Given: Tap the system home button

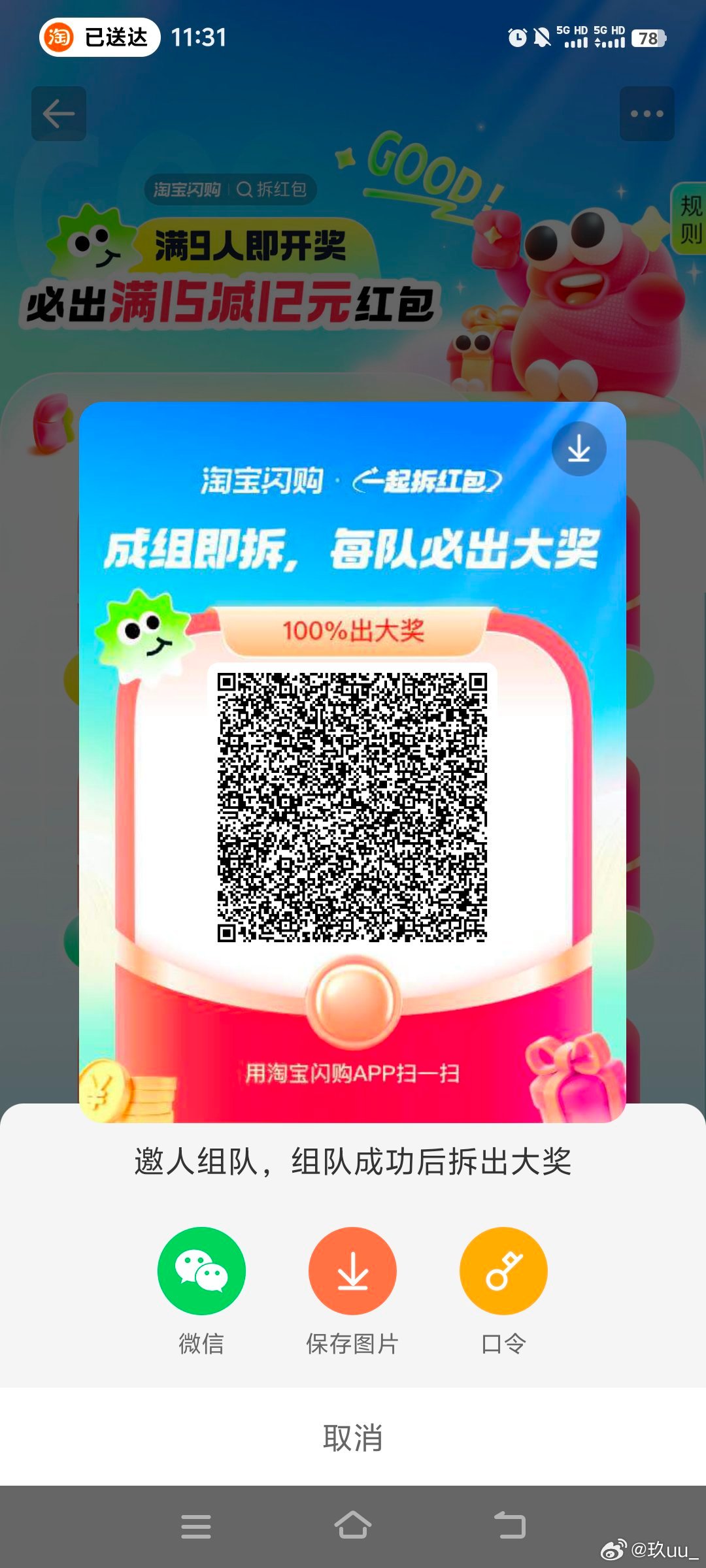Looking at the screenshot, I should pos(353,1526).
